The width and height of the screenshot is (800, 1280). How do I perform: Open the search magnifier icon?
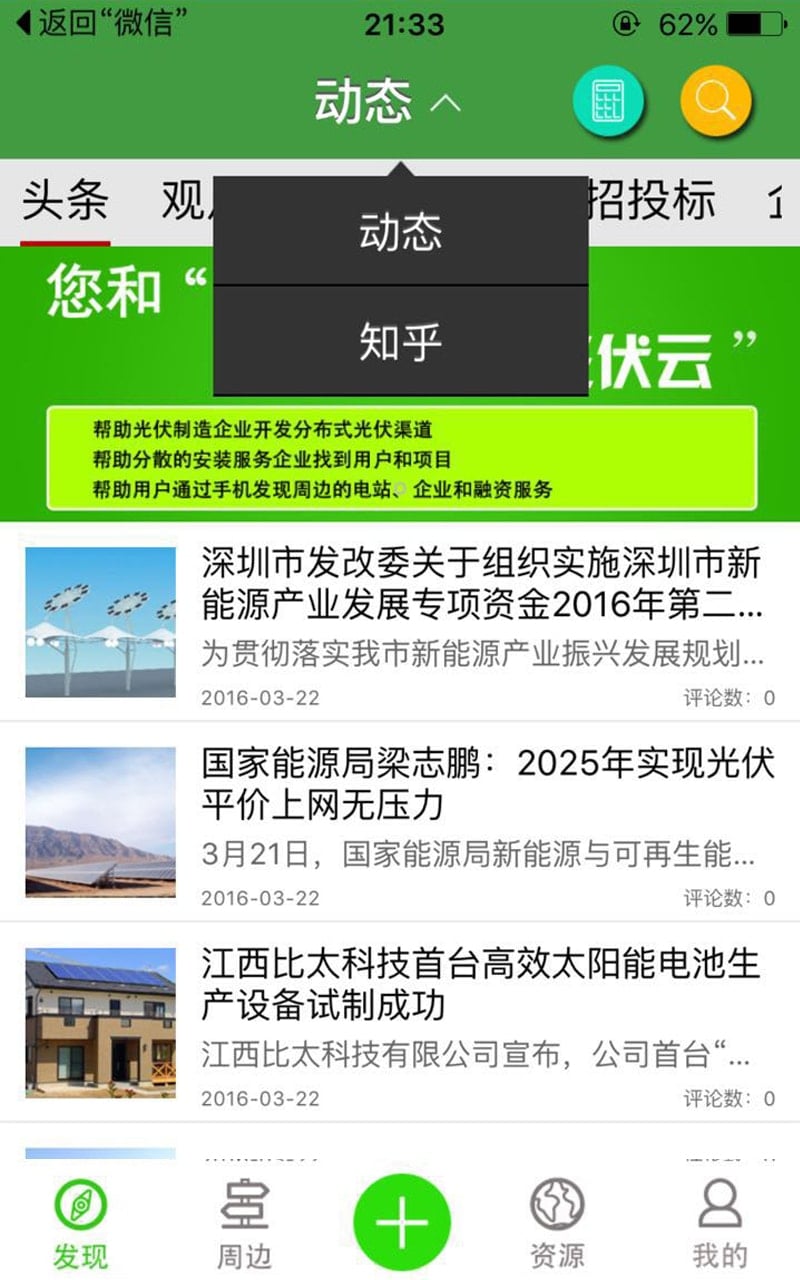point(715,100)
